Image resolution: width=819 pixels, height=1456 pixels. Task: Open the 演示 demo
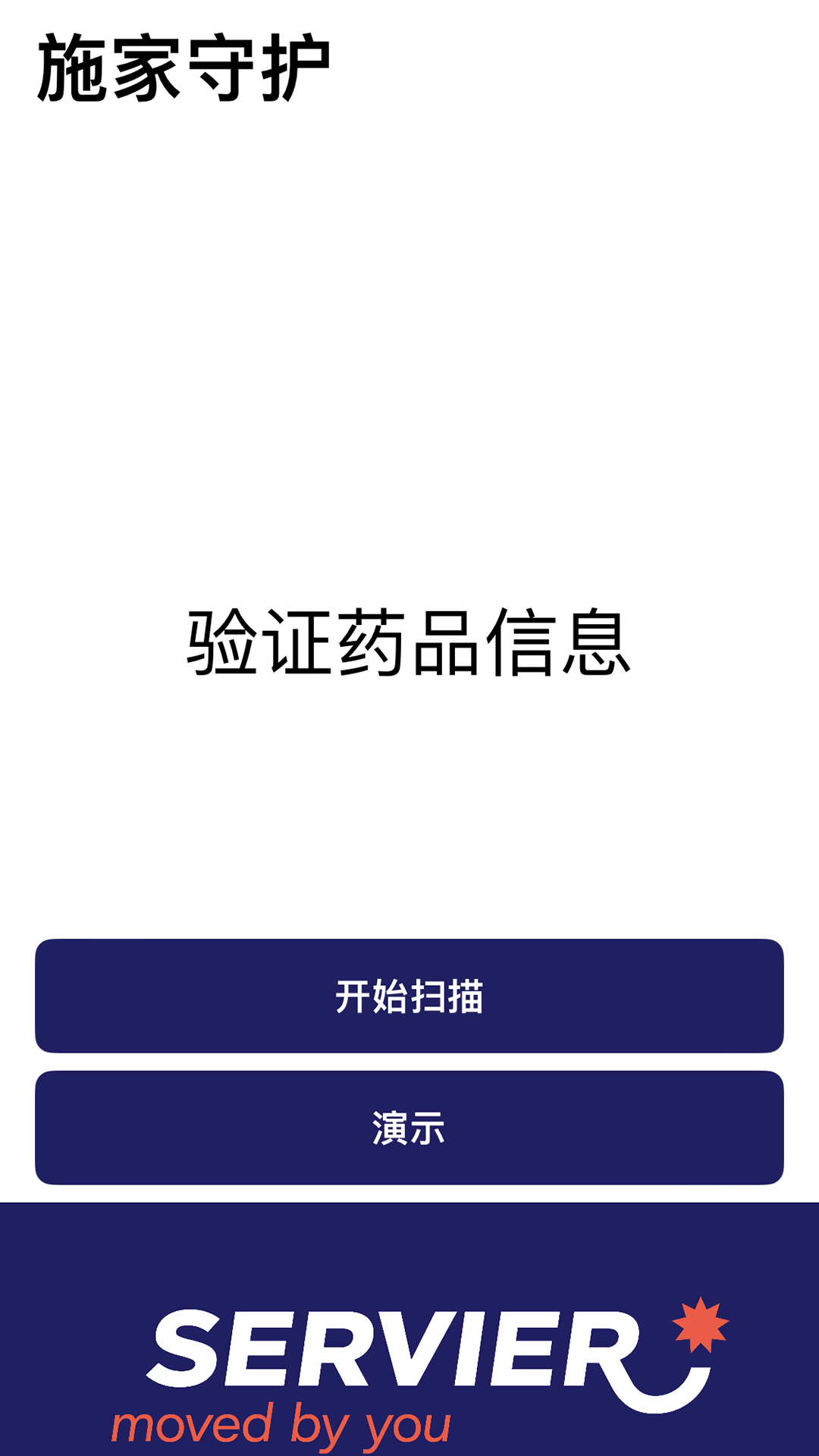(x=409, y=1128)
